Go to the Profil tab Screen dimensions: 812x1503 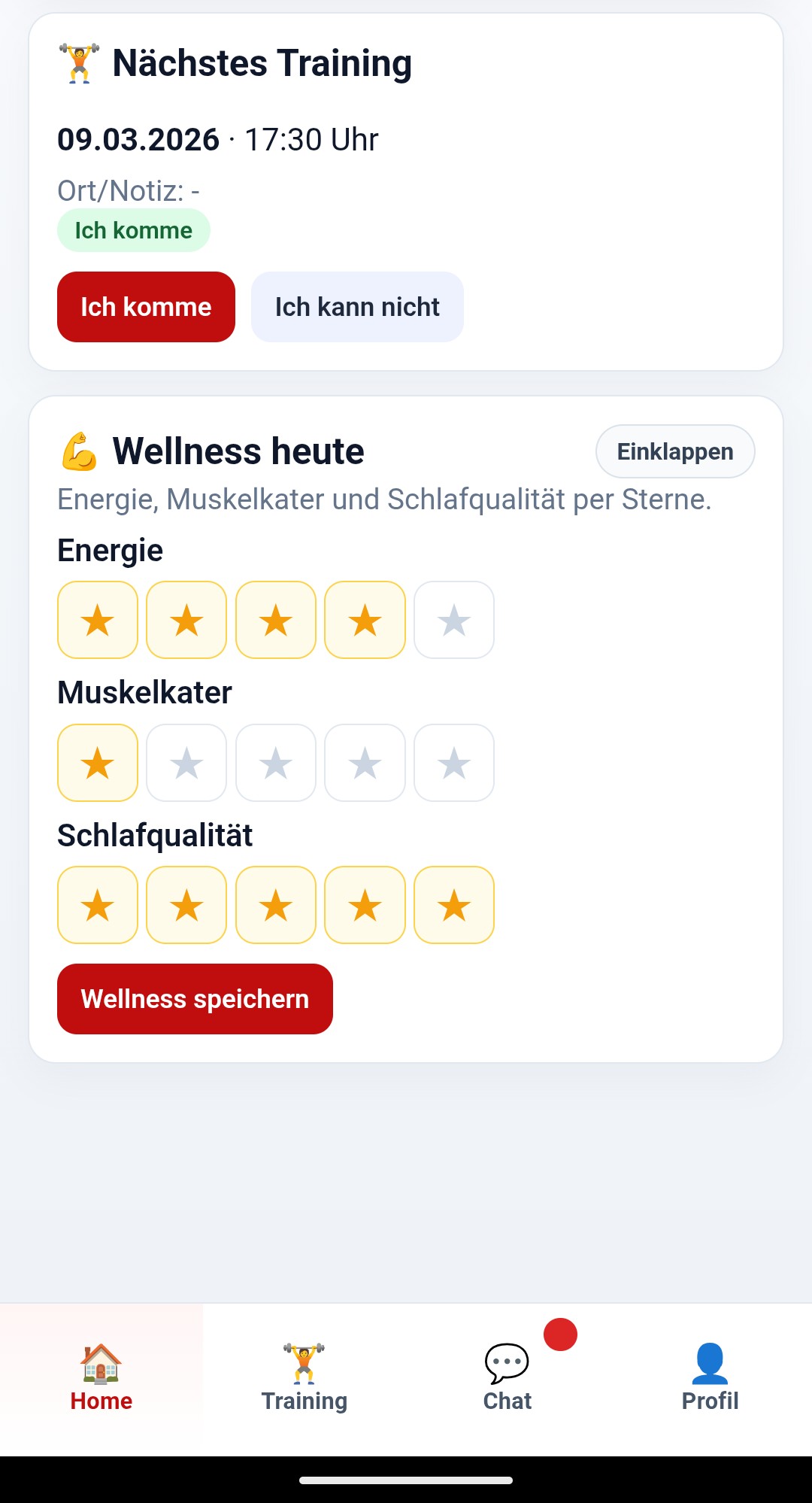(x=710, y=1378)
